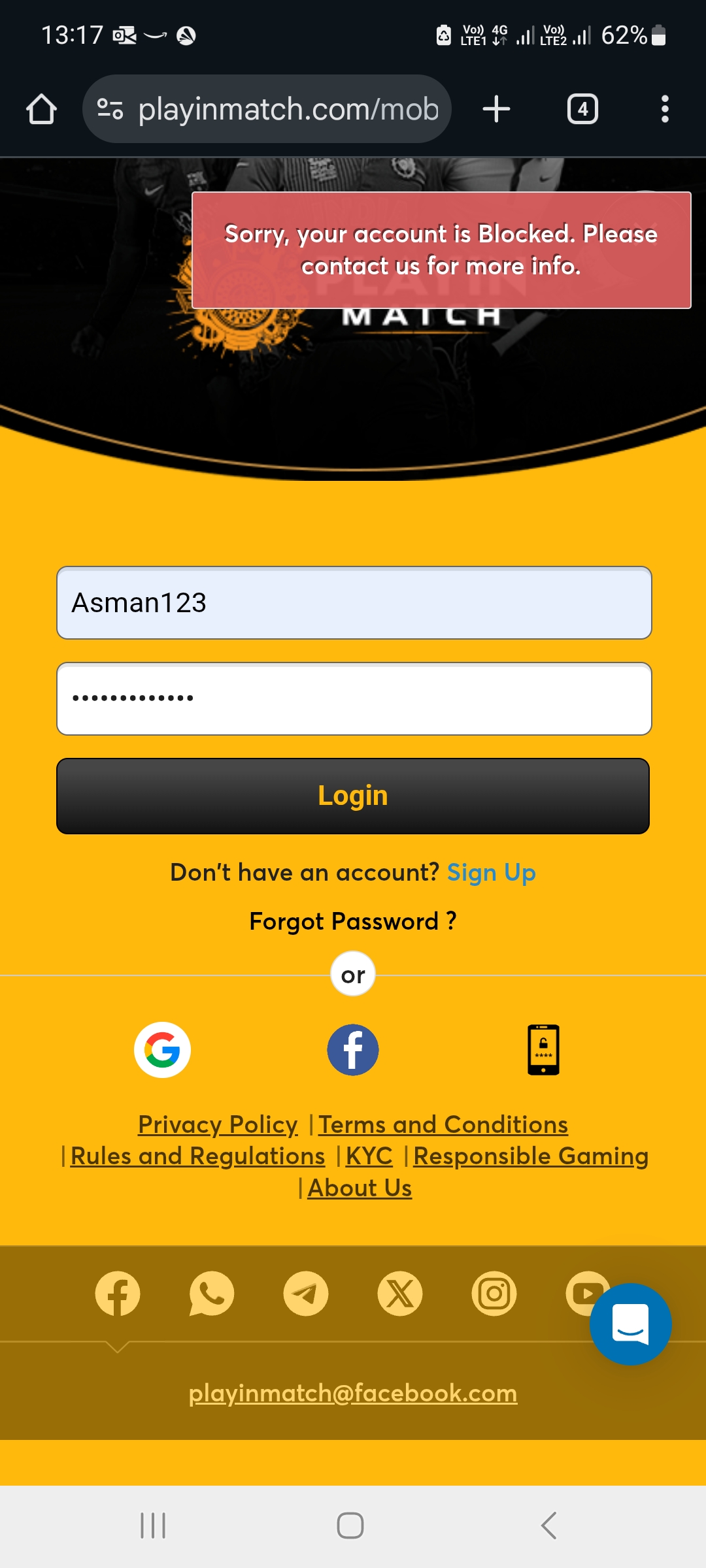This screenshot has height=1568, width=706.
Task: Open the Sign Up link
Action: (491, 873)
